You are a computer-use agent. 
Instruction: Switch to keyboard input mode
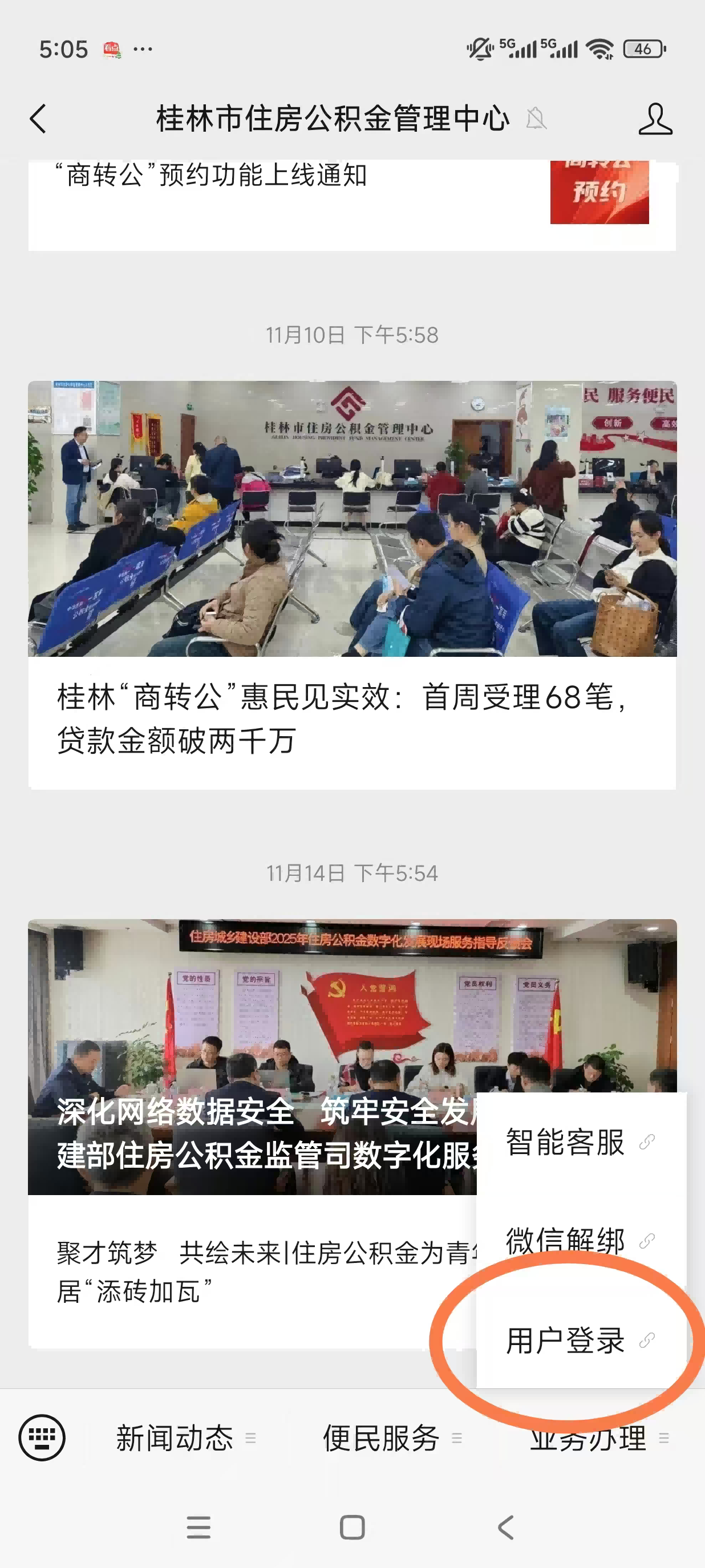[42, 1438]
